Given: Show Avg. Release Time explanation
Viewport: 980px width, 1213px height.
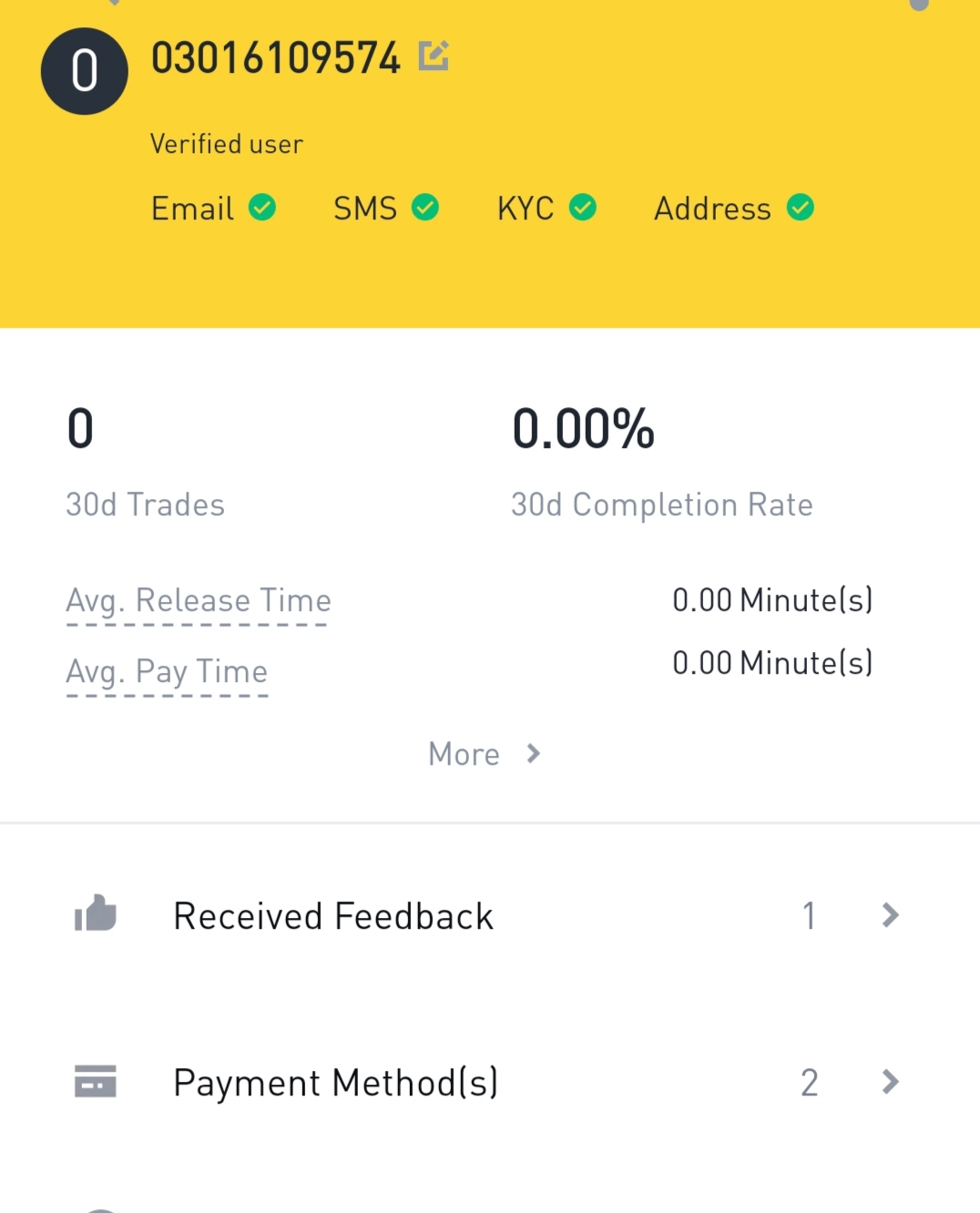Looking at the screenshot, I should 199,601.
